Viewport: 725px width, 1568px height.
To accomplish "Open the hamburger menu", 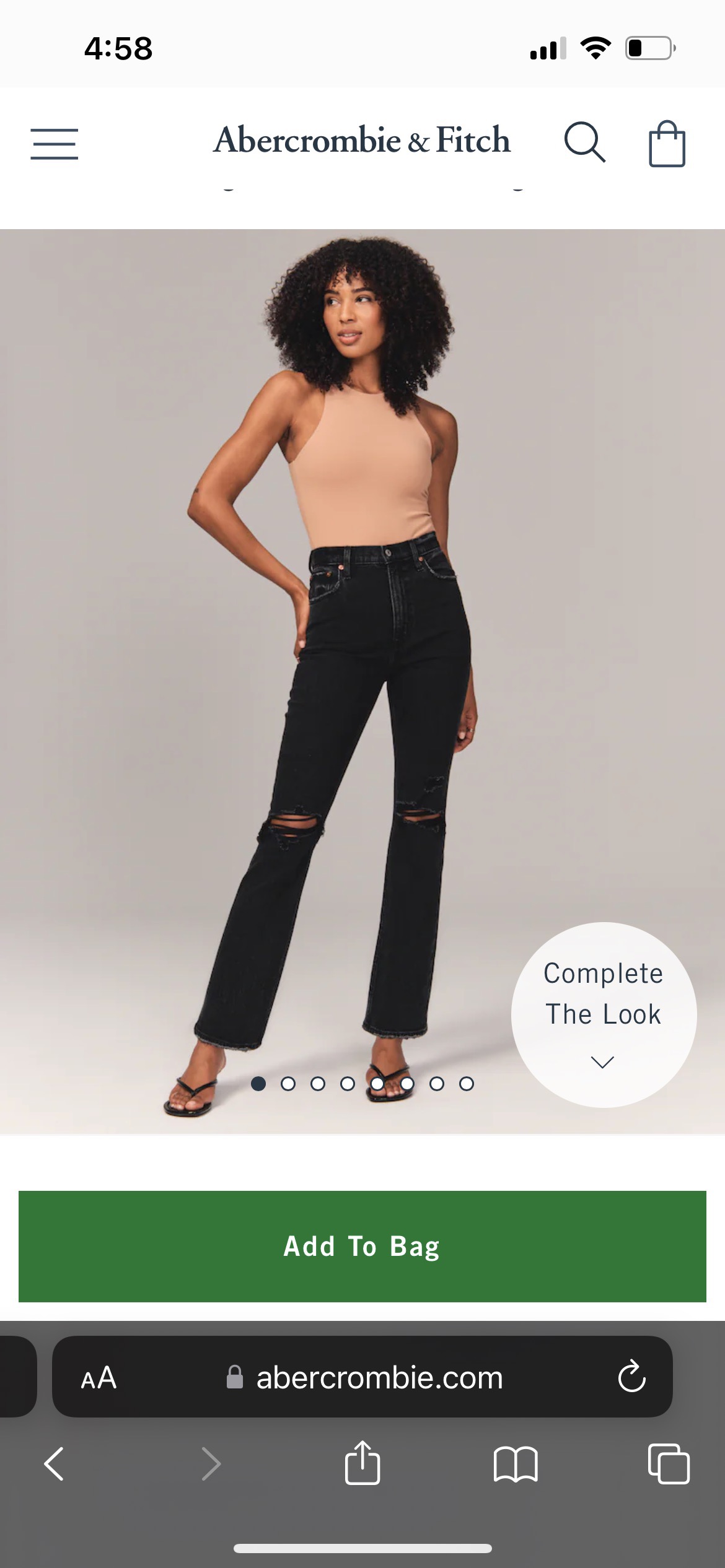I will point(55,144).
